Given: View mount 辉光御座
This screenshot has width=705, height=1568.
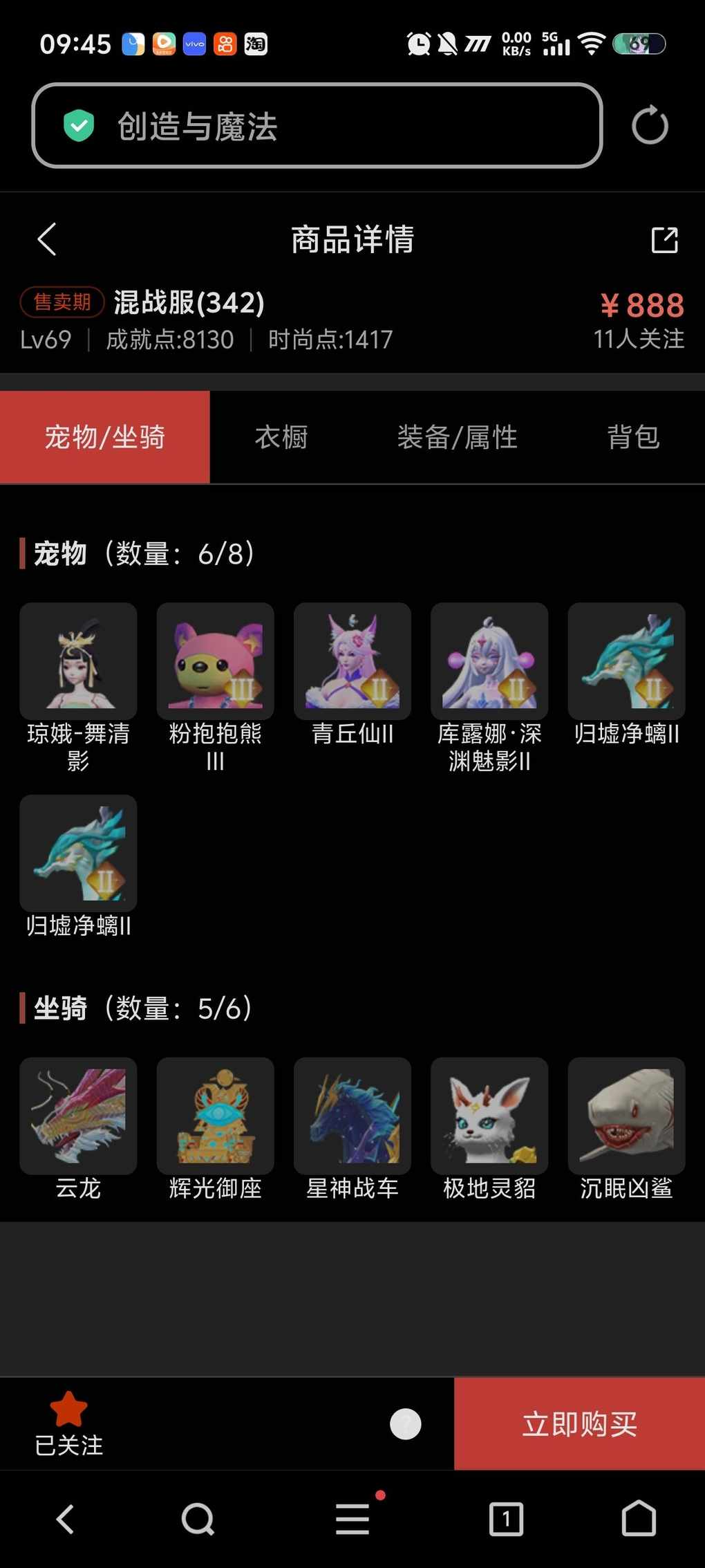Looking at the screenshot, I should point(215,1116).
